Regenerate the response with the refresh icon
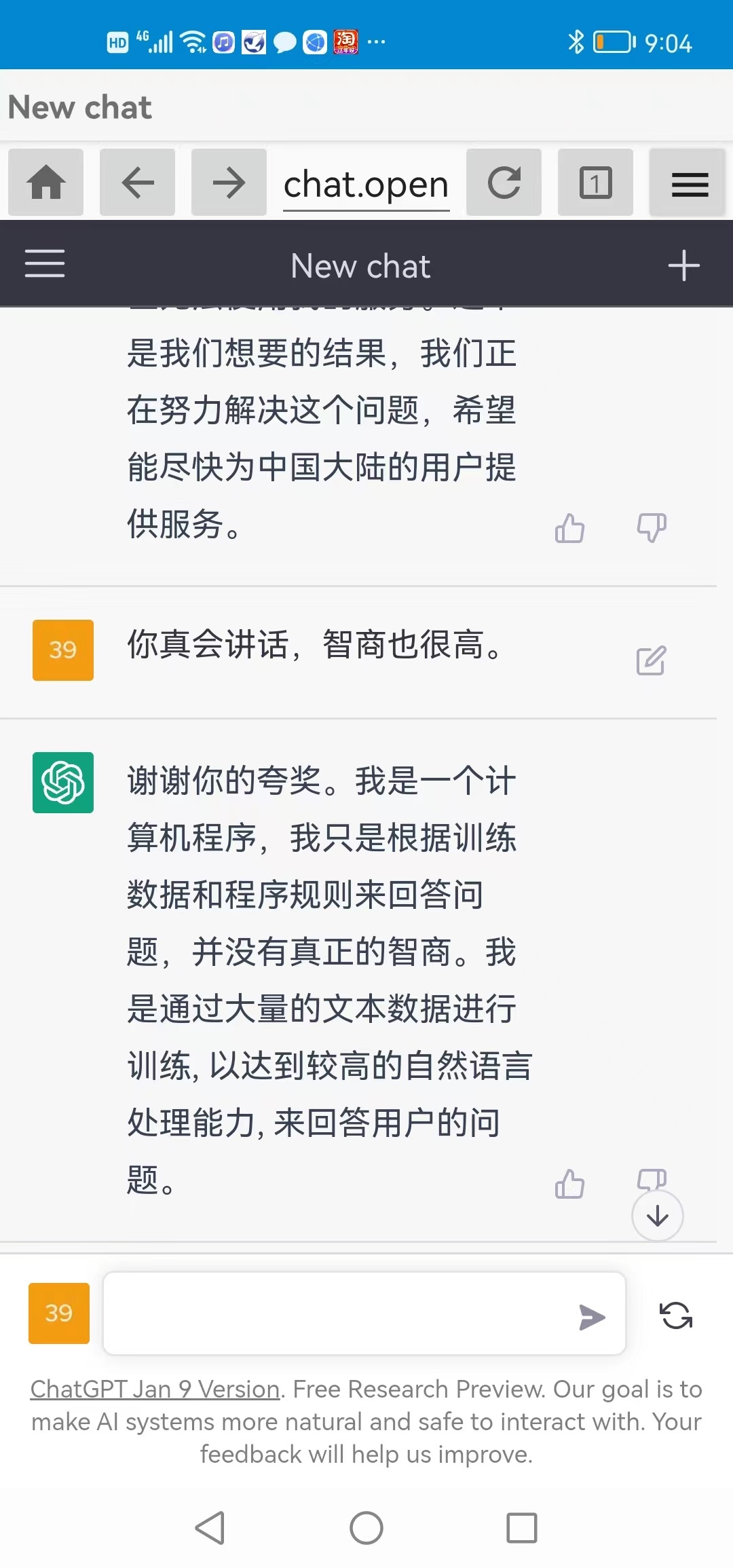This screenshot has width=733, height=1568. coord(675,1315)
